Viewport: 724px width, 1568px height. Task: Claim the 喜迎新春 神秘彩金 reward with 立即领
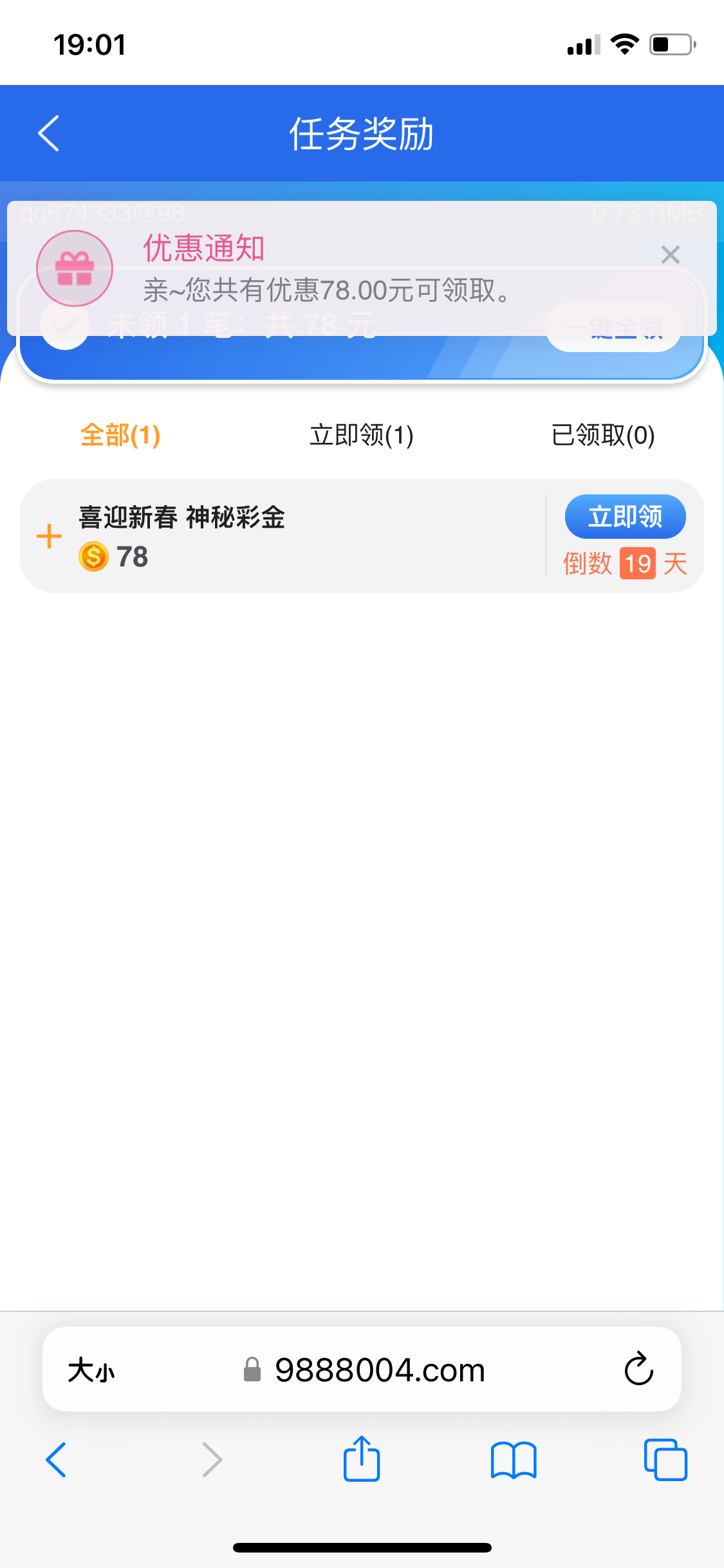(x=625, y=516)
